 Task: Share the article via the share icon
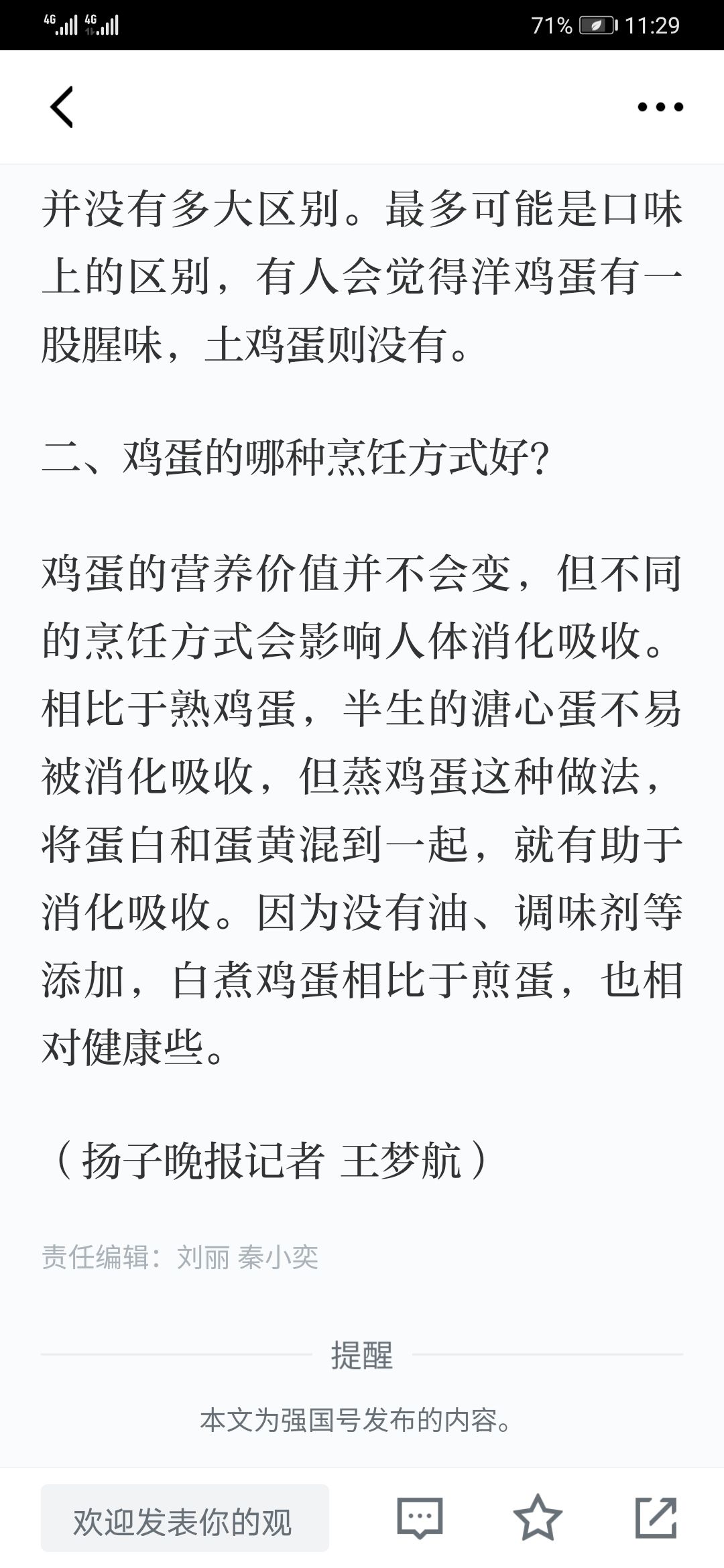tap(656, 1517)
